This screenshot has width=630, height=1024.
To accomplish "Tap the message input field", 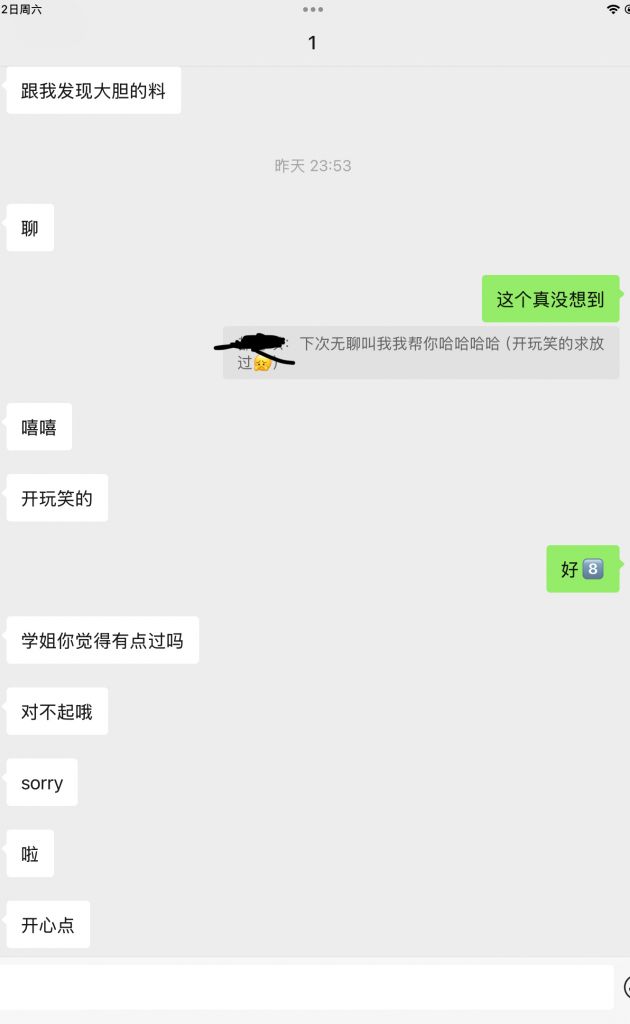I will [305, 987].
